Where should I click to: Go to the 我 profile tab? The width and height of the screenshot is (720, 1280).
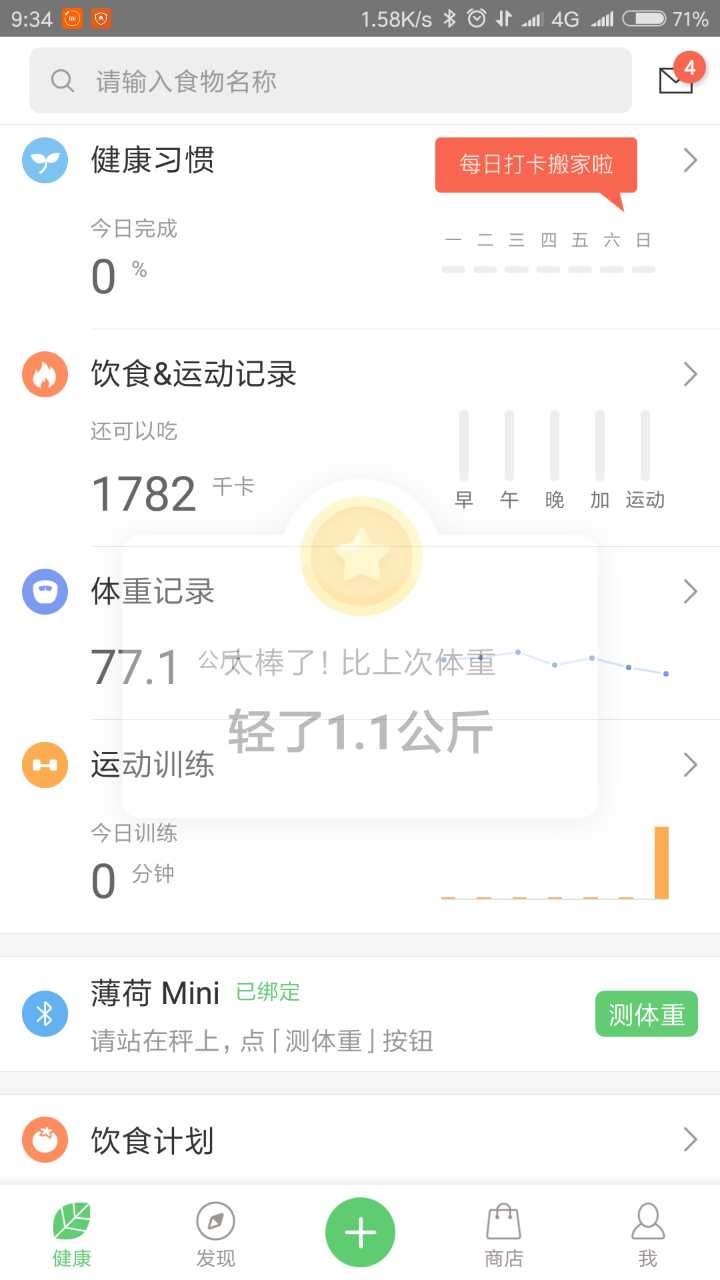tap(648, 1234)
